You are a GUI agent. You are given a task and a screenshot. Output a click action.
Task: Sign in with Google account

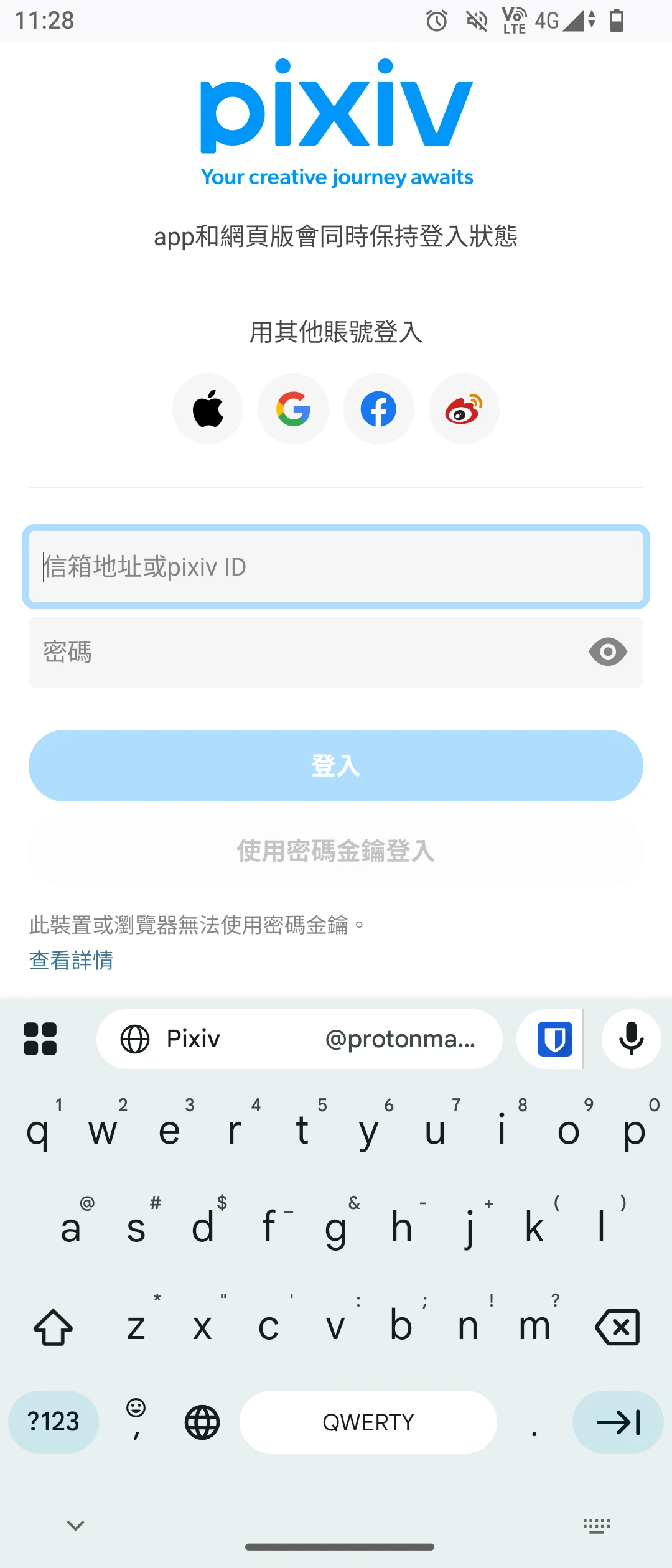coord(293,409)
